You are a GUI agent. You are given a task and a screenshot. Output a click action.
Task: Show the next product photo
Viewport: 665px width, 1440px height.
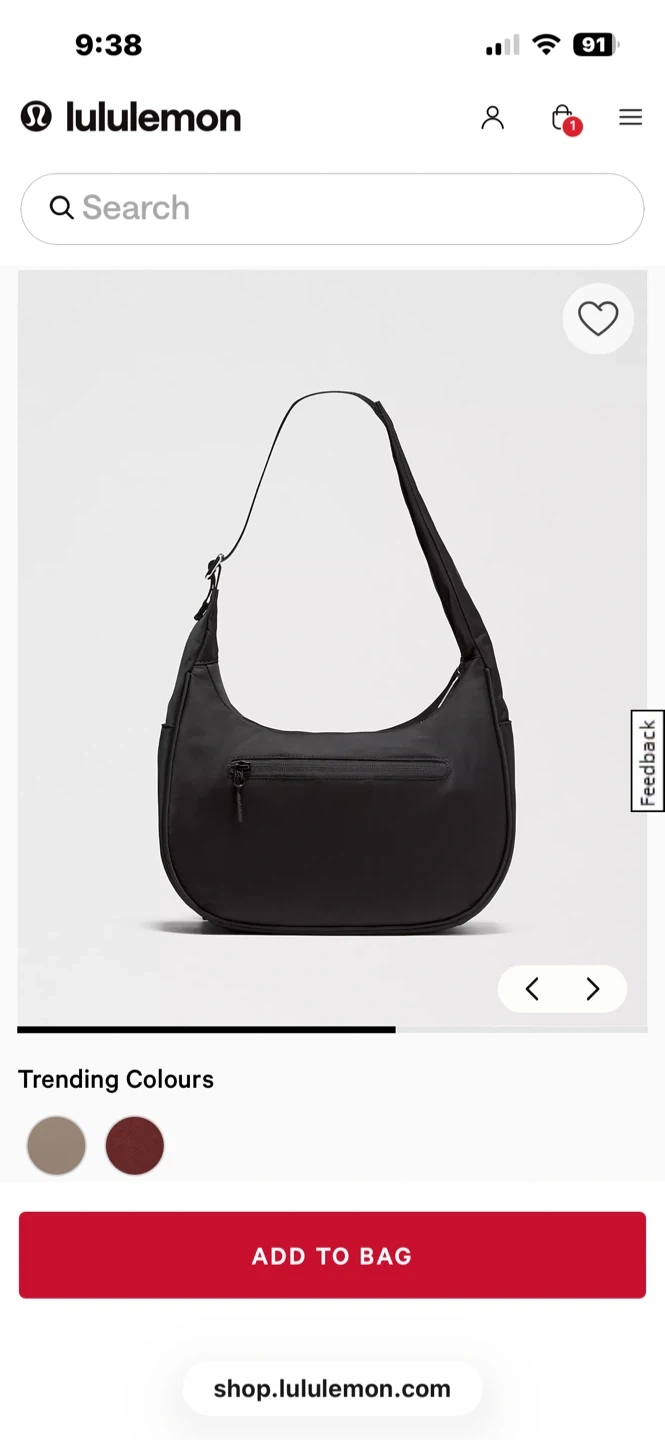point(593,989)
